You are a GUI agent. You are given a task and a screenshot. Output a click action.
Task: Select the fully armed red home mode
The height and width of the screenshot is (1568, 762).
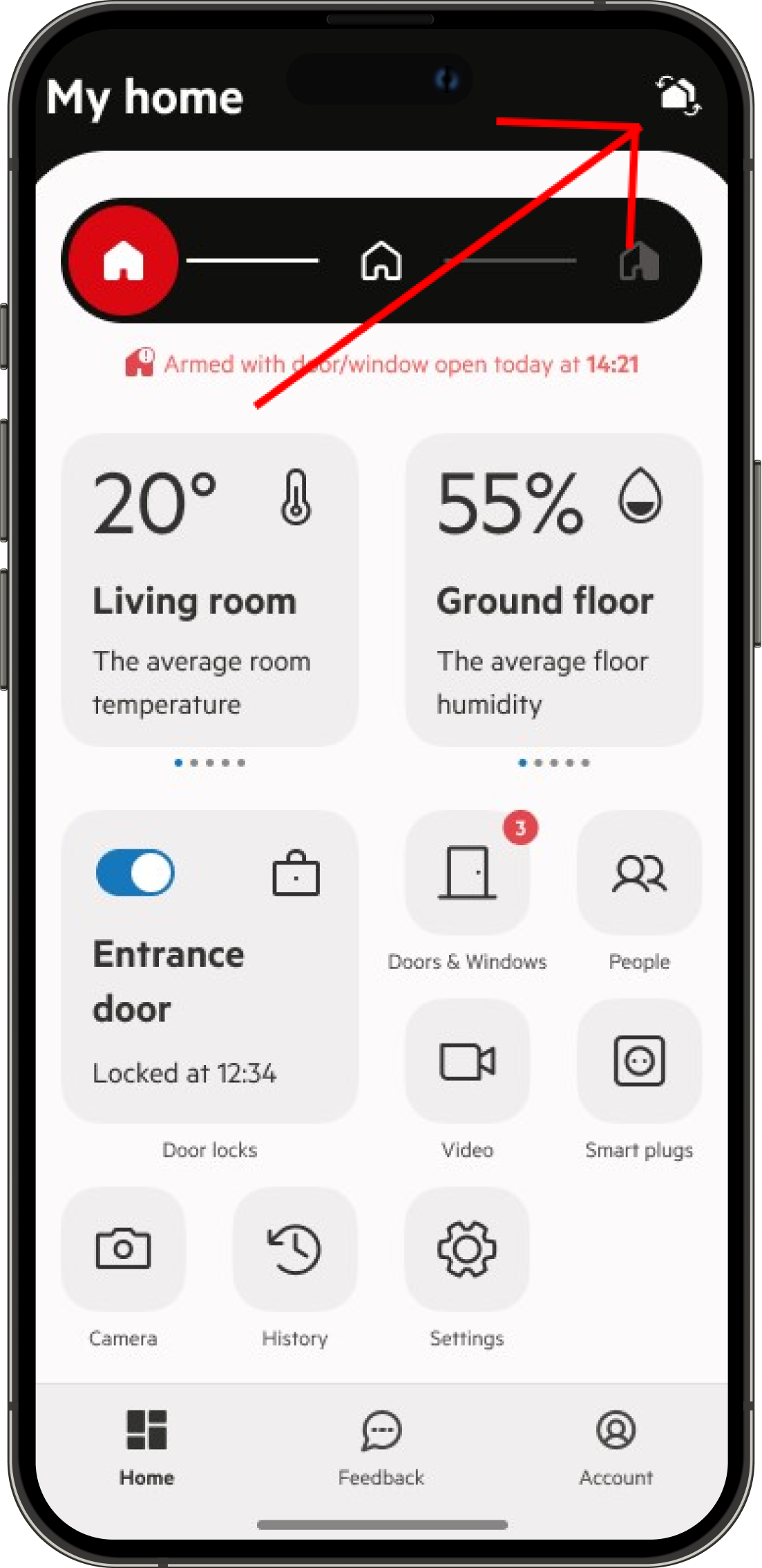click(x=124, y=261)
